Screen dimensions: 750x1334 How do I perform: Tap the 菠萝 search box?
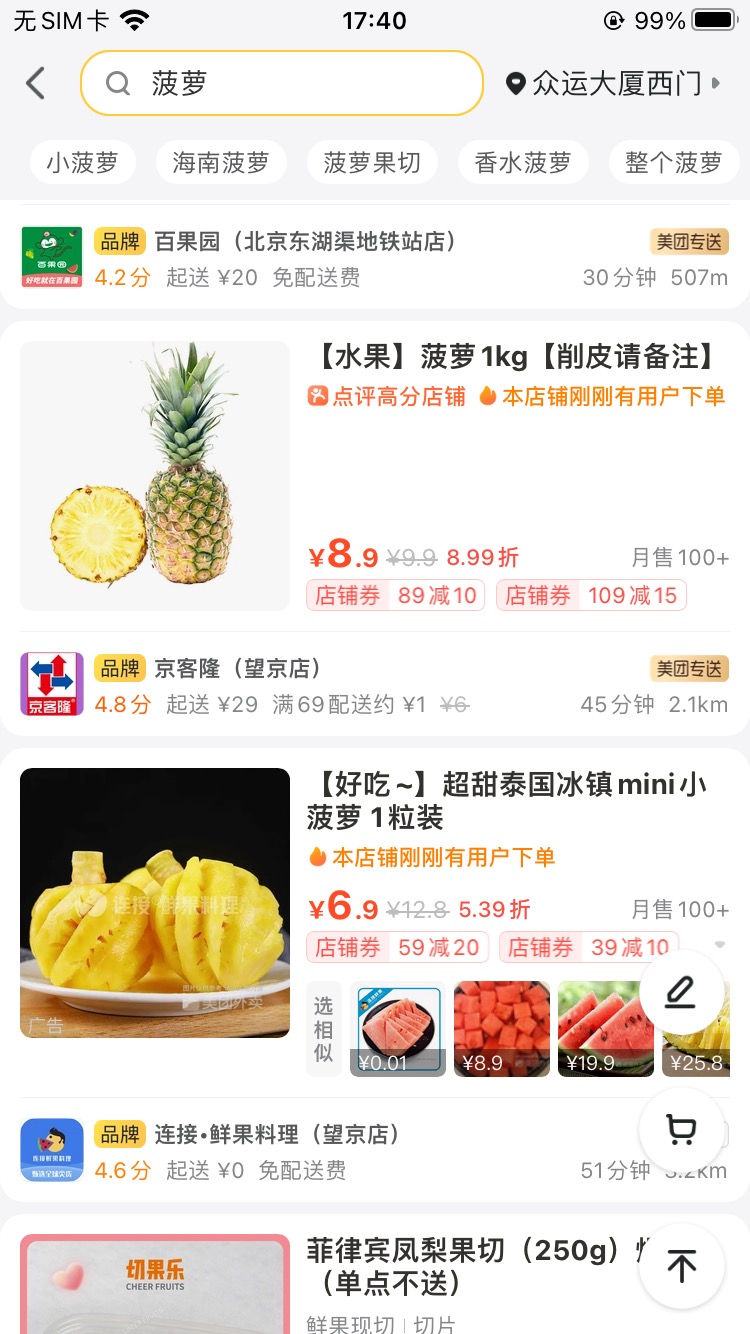(x=282, y=83)
